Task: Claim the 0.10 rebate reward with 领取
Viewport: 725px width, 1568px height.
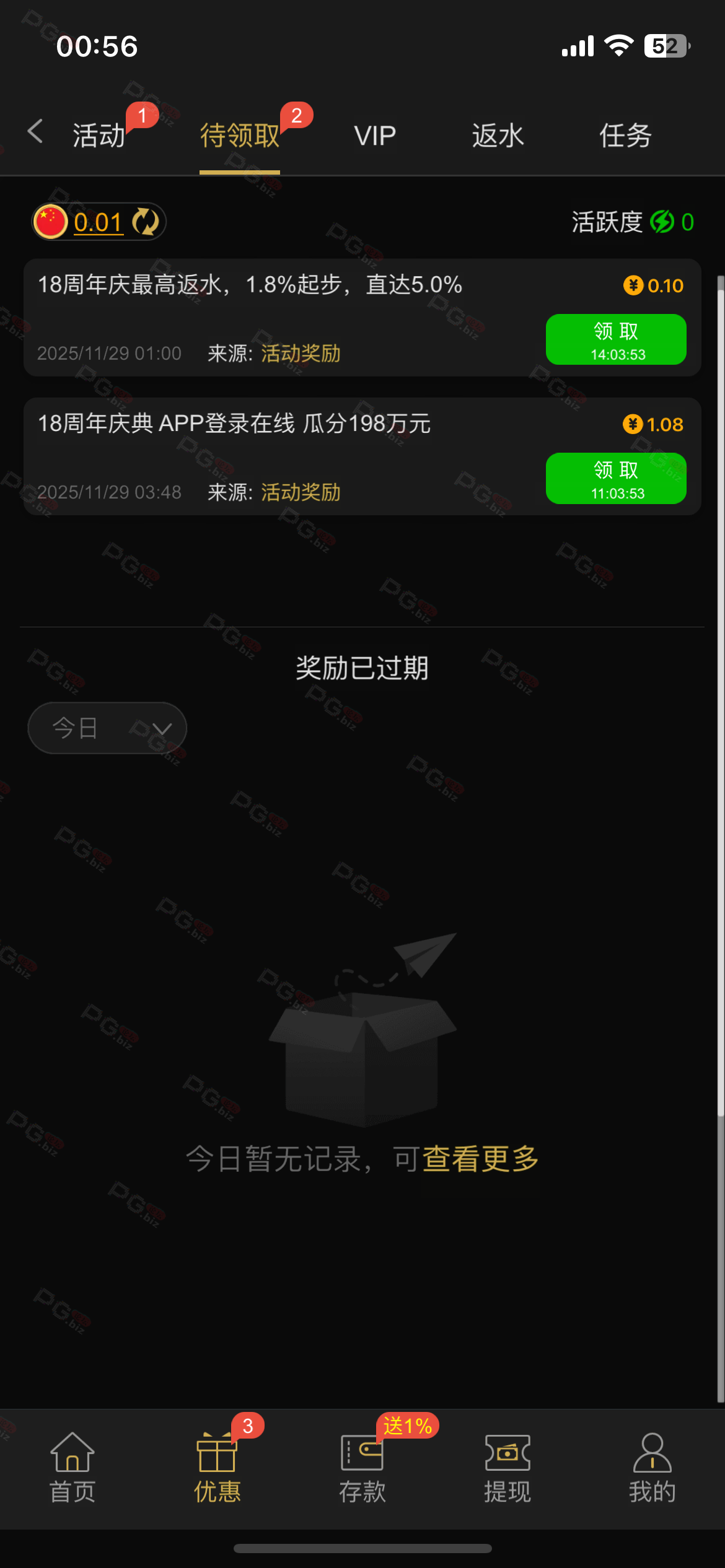Action: click(616, 339)
